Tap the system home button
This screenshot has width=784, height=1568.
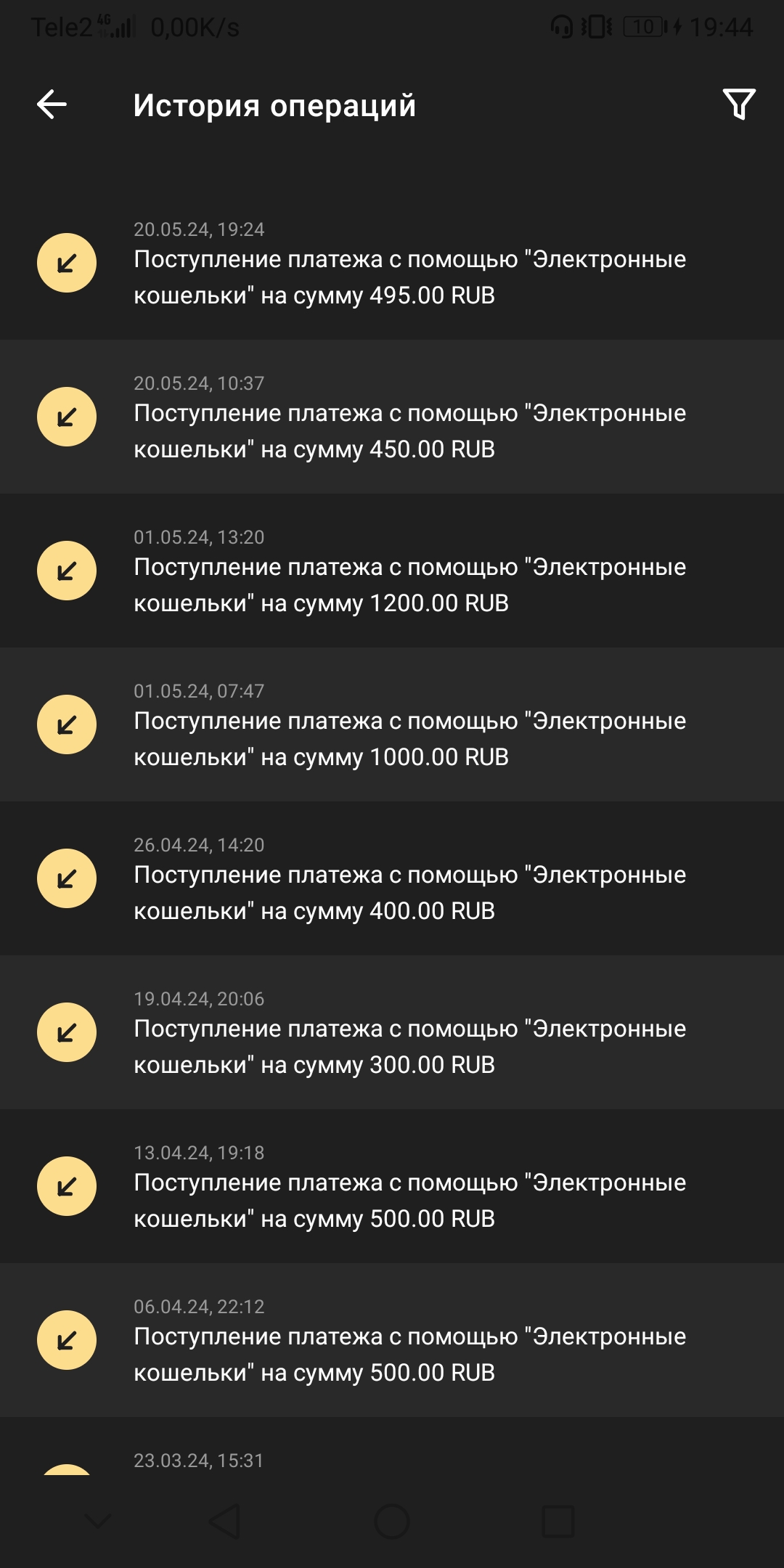point(392,1522)
